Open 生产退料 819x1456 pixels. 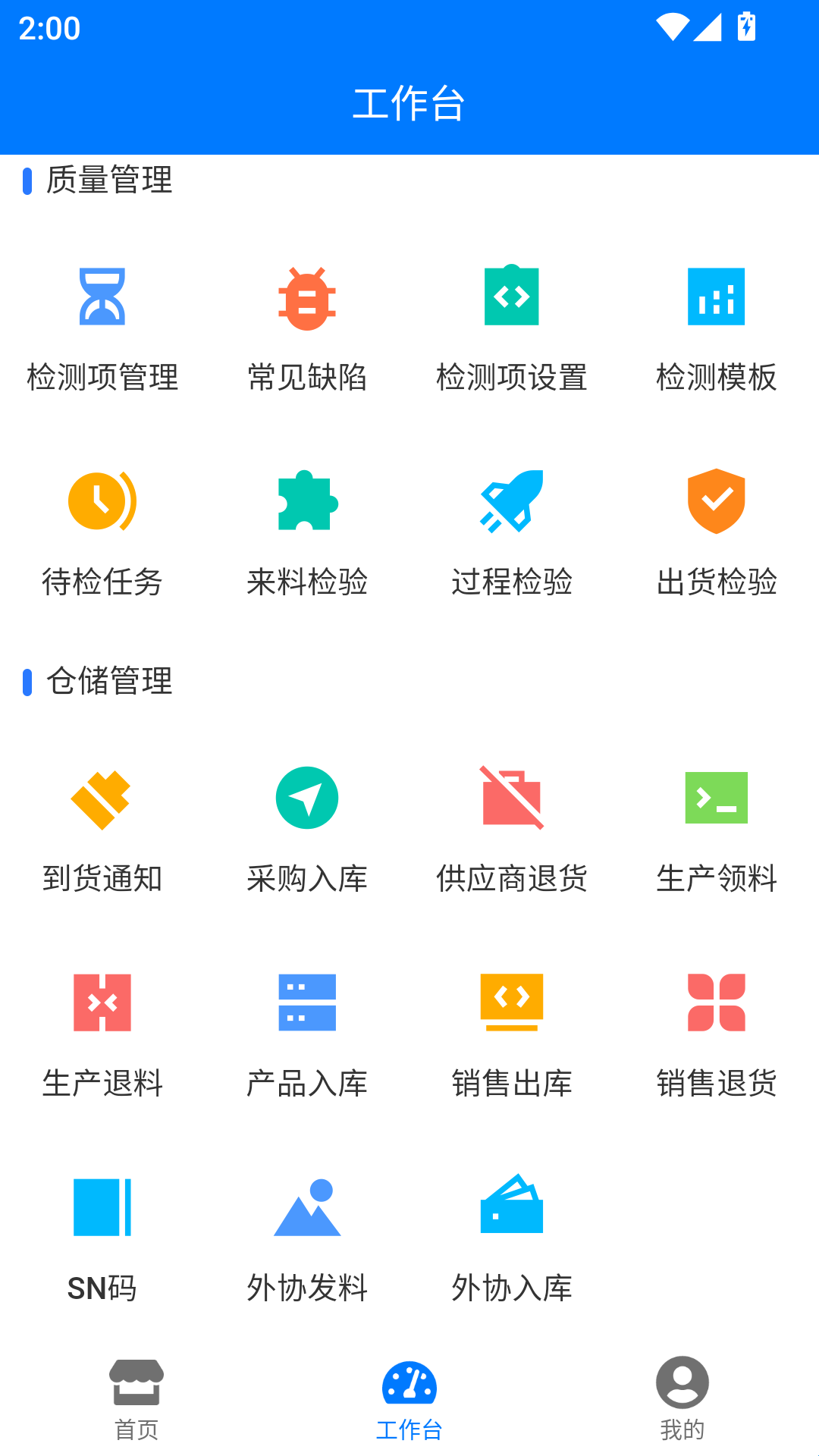point(102,1036)
